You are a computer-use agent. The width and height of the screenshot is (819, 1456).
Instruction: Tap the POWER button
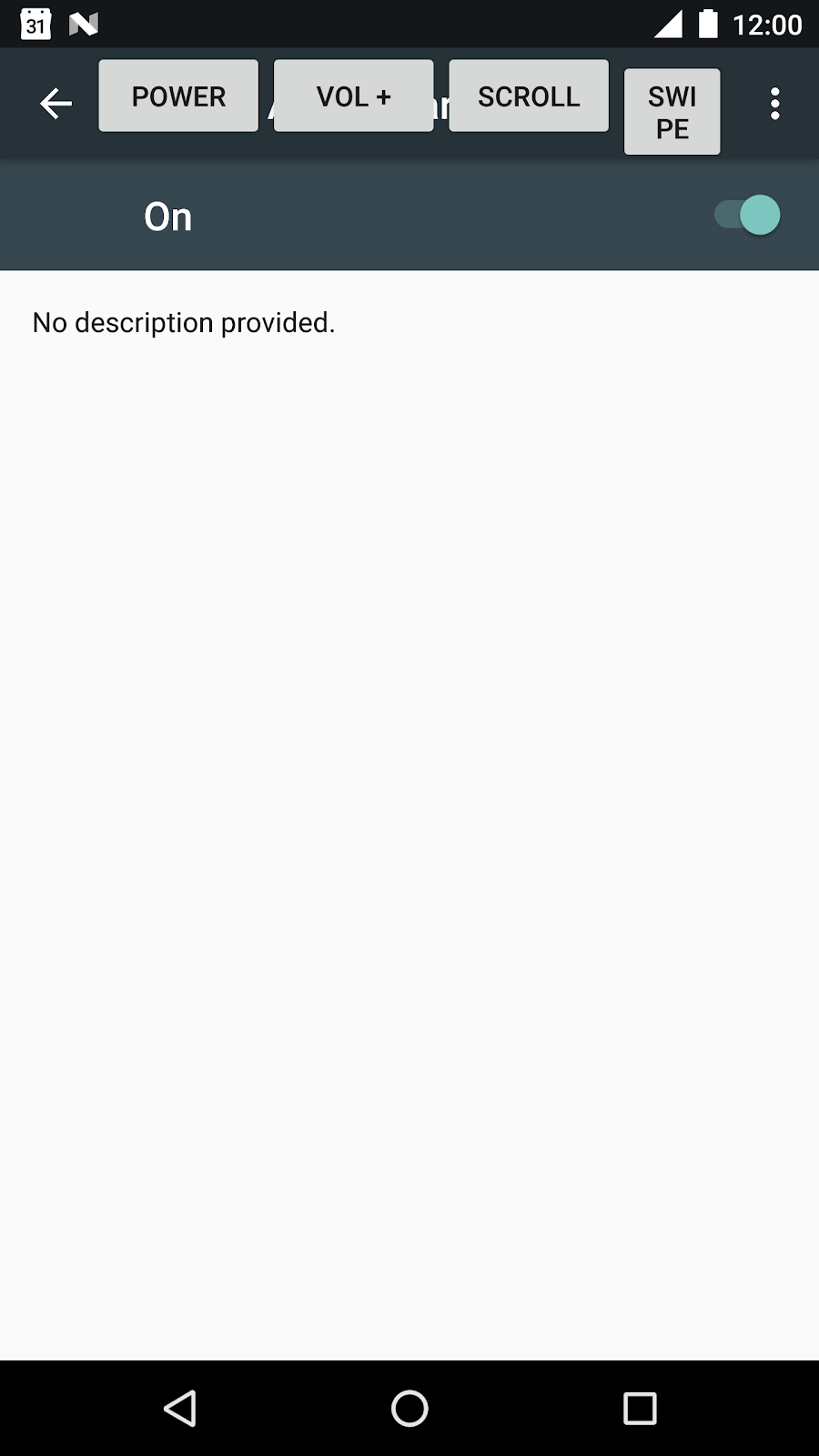point(177,96)
